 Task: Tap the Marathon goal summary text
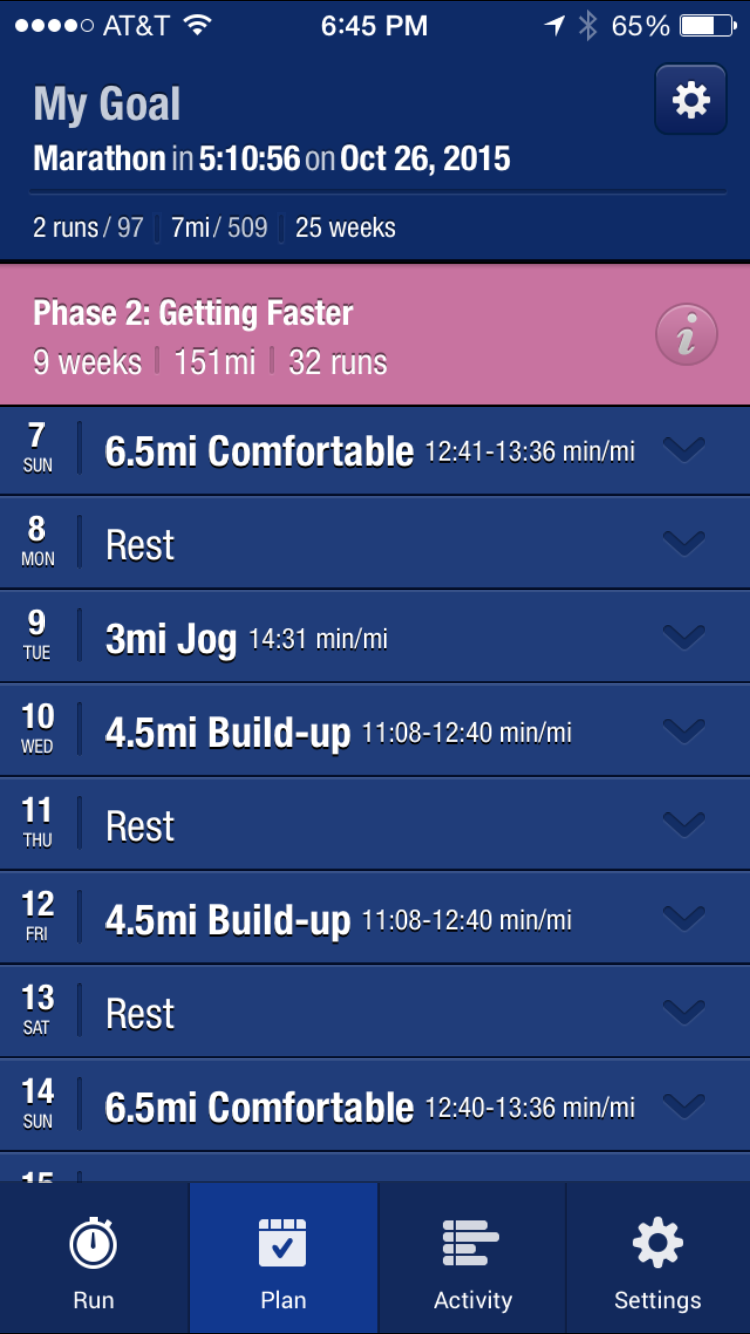(270, 158)
